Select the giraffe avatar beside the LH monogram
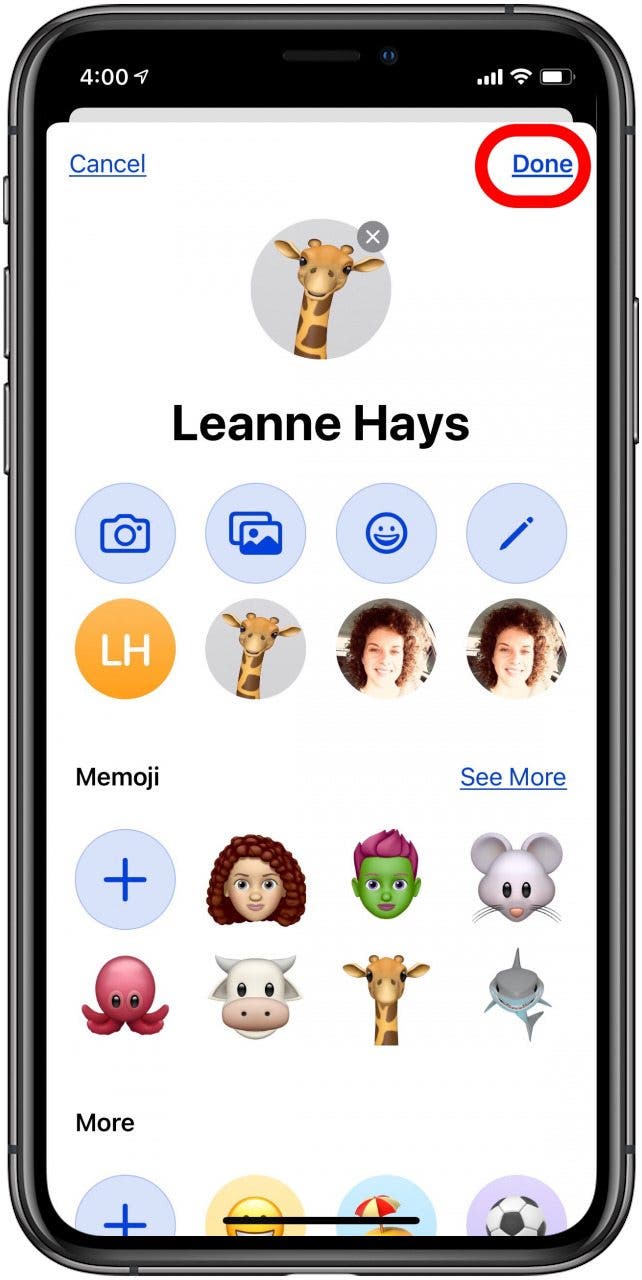 (x=256, y=649)
